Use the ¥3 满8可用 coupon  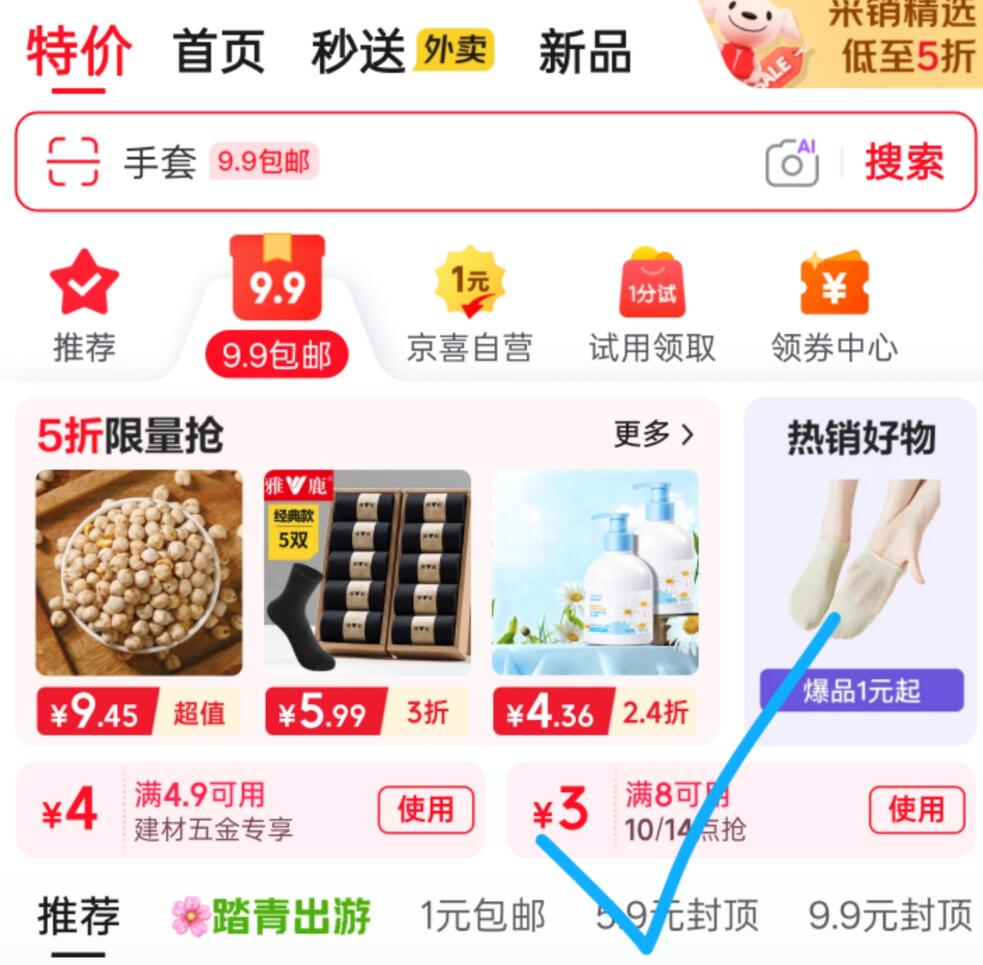click(916, 810)
